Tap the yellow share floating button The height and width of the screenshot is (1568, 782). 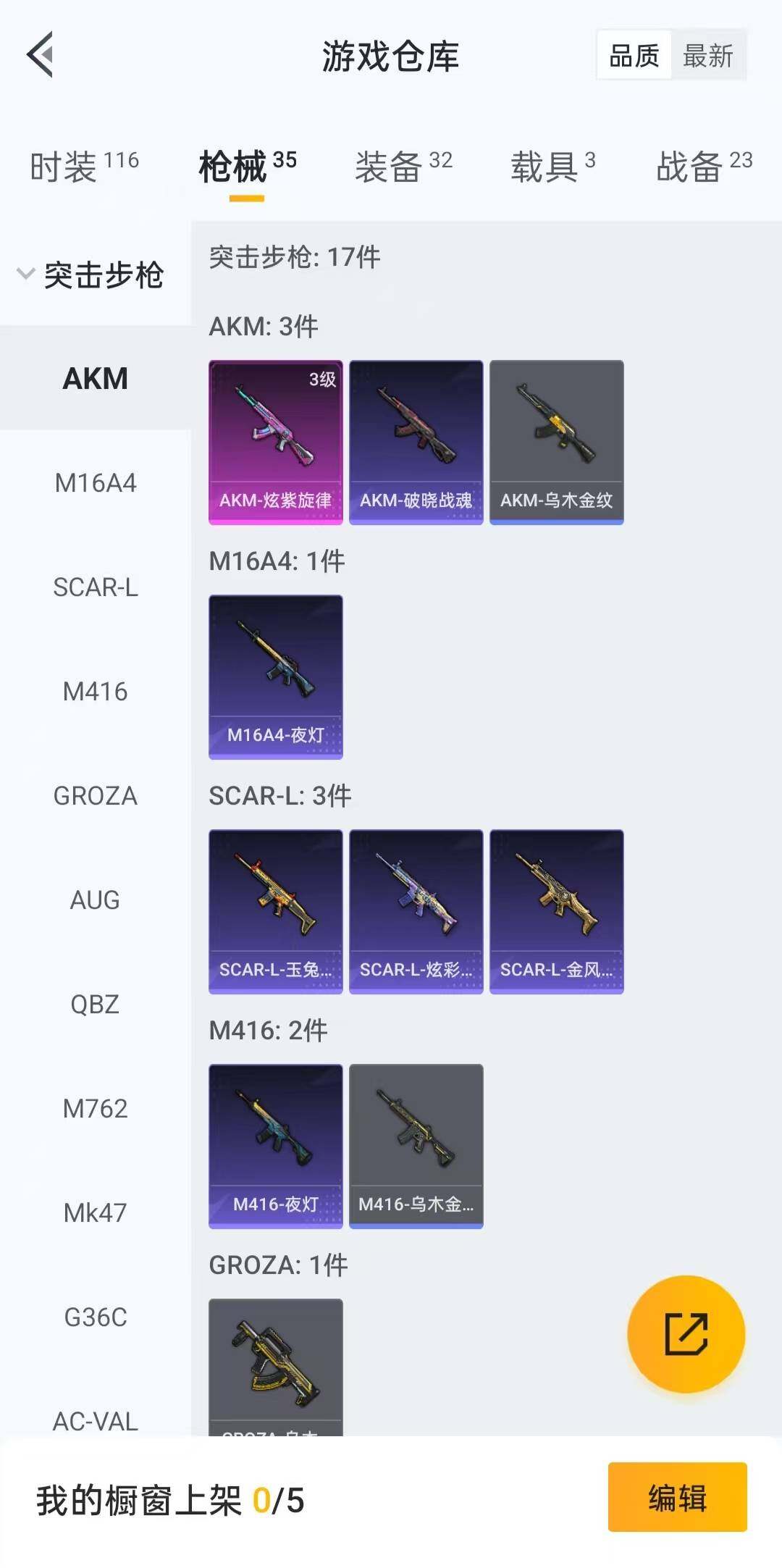pyautogui.click(x=686, y=1334)
